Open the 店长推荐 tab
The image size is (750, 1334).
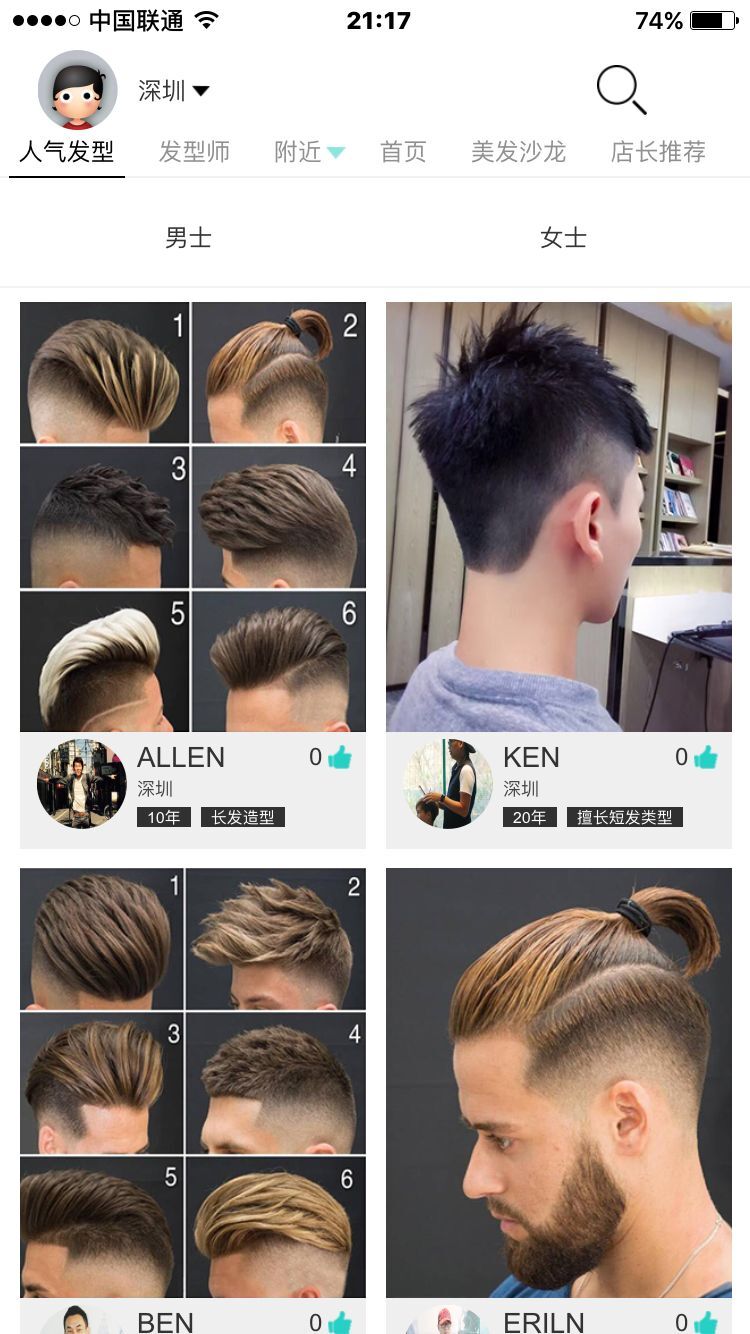click(x=658, y=152)
